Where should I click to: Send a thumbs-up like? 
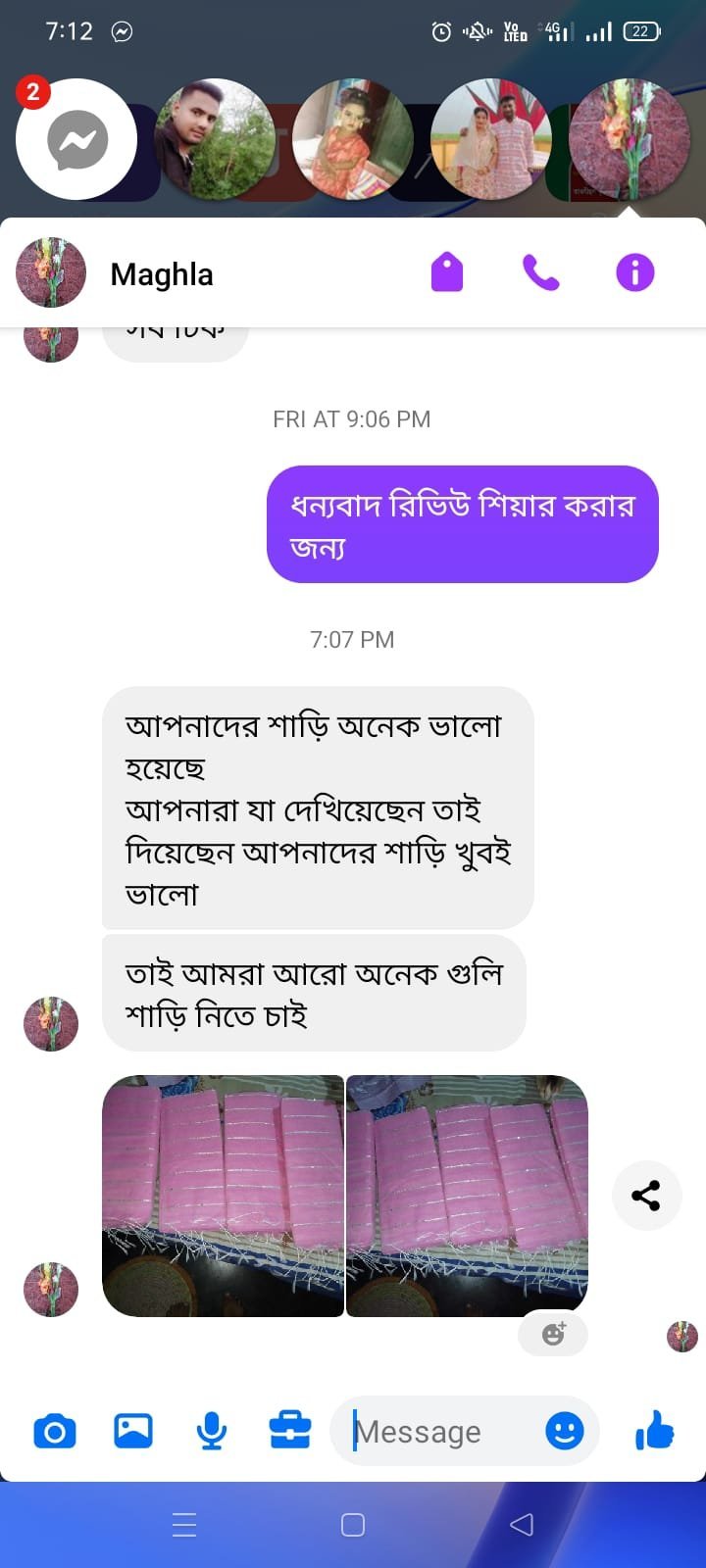[x=654, y=1432]
